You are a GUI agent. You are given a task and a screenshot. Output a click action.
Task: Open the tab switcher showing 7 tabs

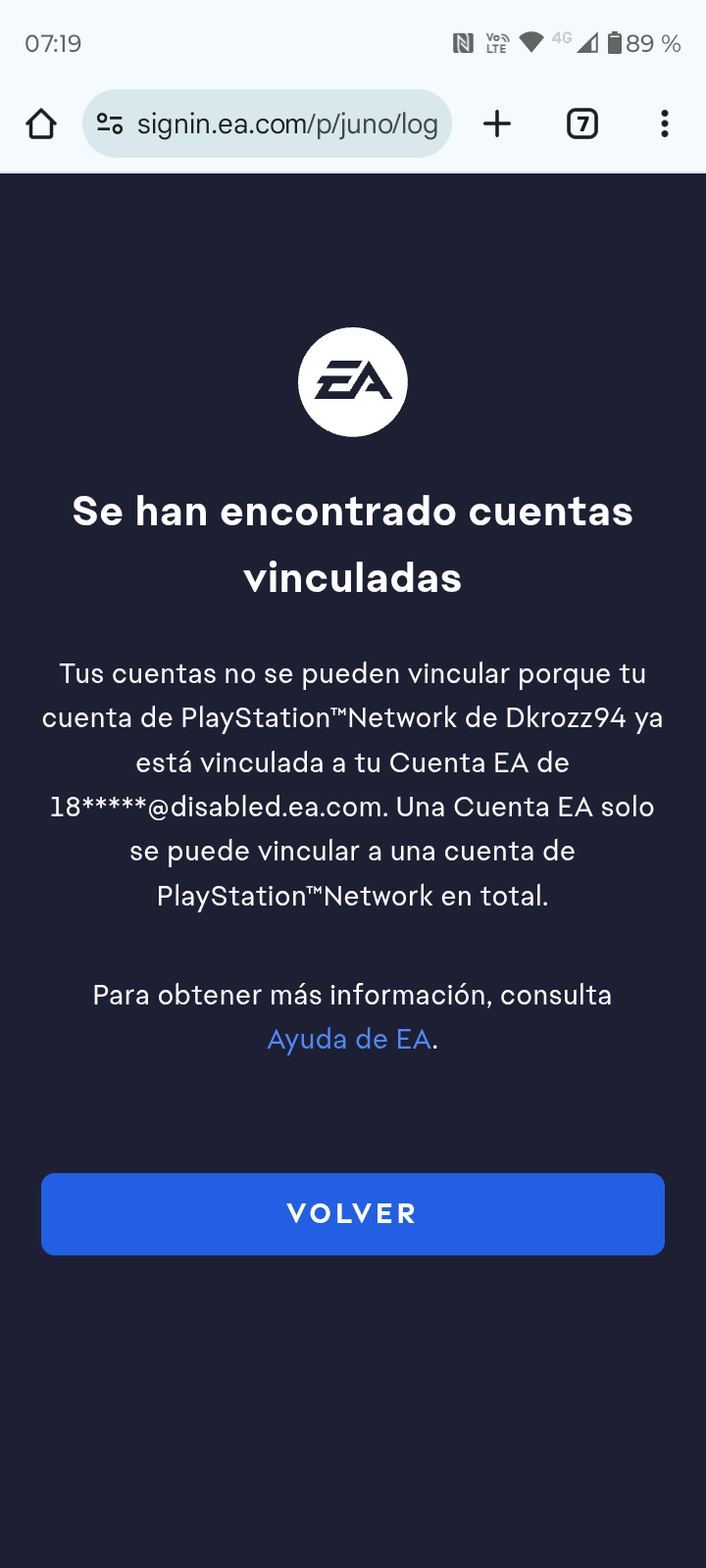click(582, 124)
